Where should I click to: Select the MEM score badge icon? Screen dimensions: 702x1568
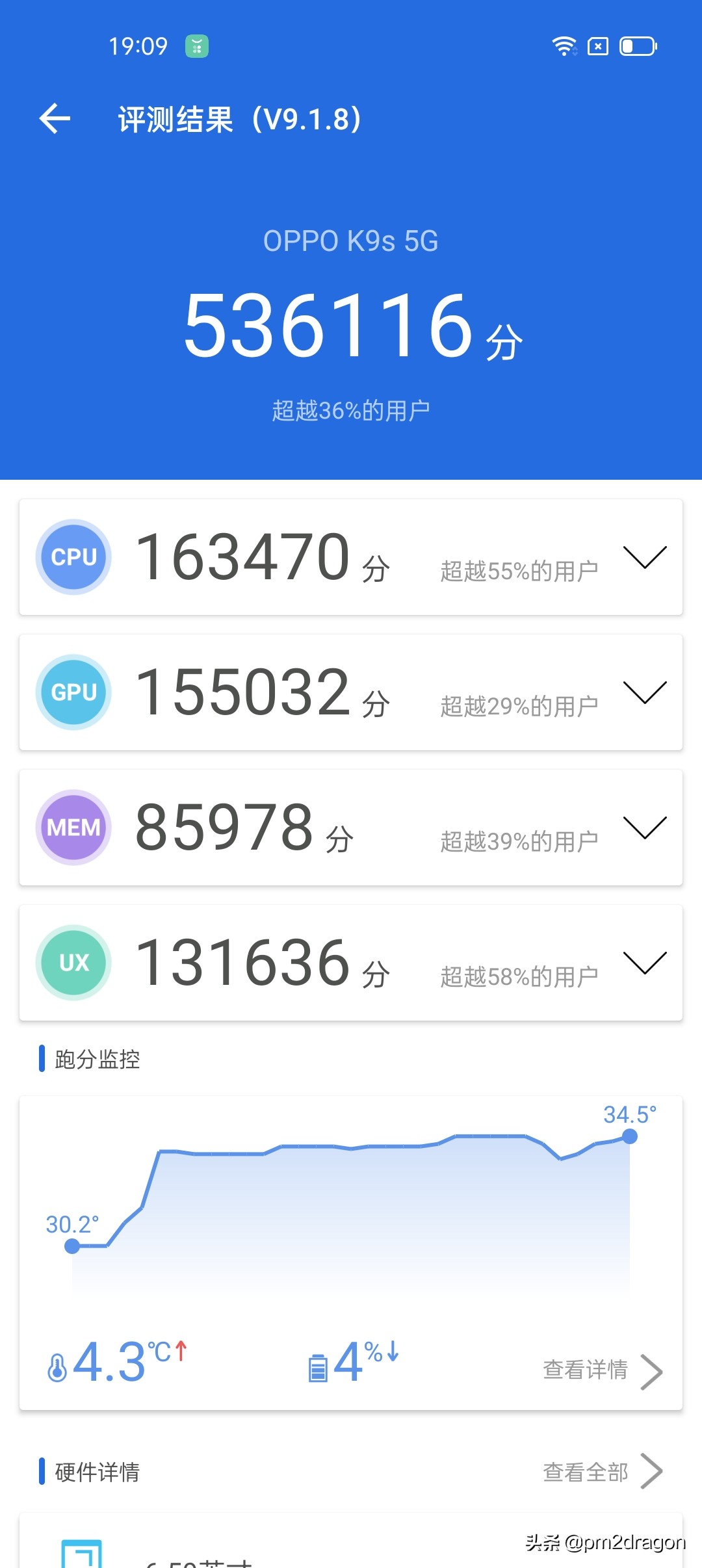point(73,827)
